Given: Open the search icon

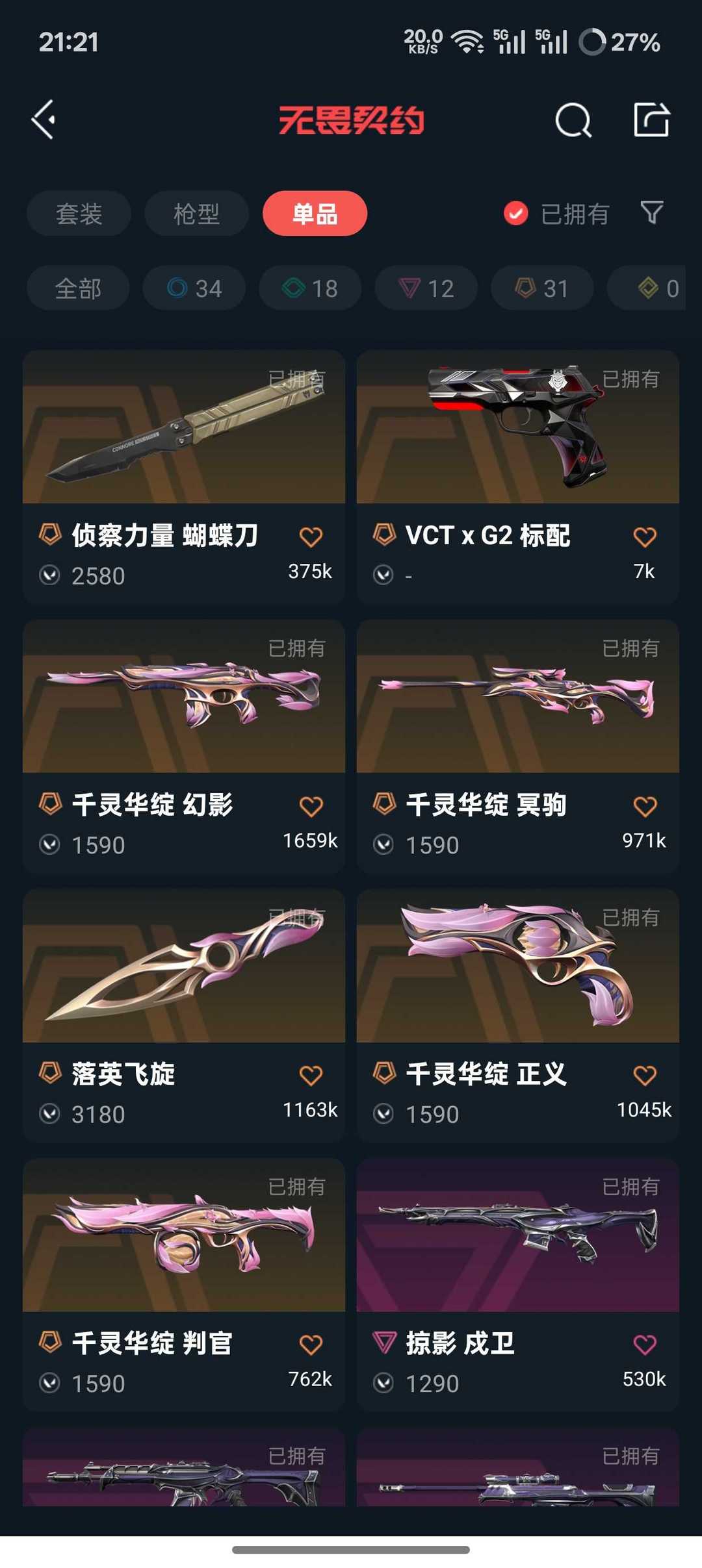Looking at the screenshot, I should [573, 120].
